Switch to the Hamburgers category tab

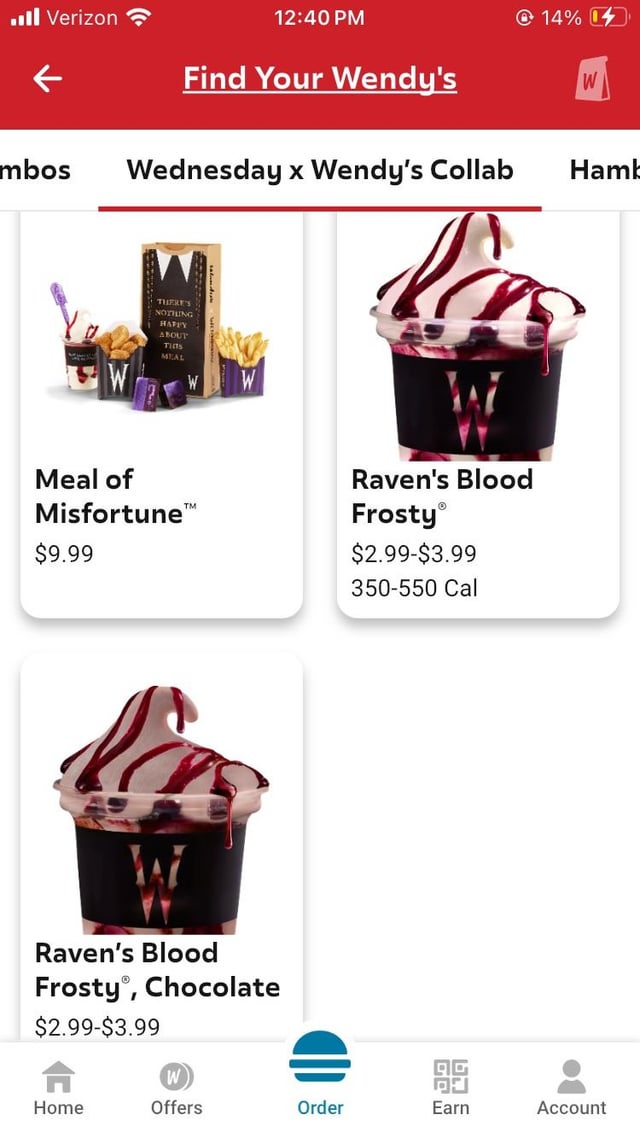[x=604, y=170]
